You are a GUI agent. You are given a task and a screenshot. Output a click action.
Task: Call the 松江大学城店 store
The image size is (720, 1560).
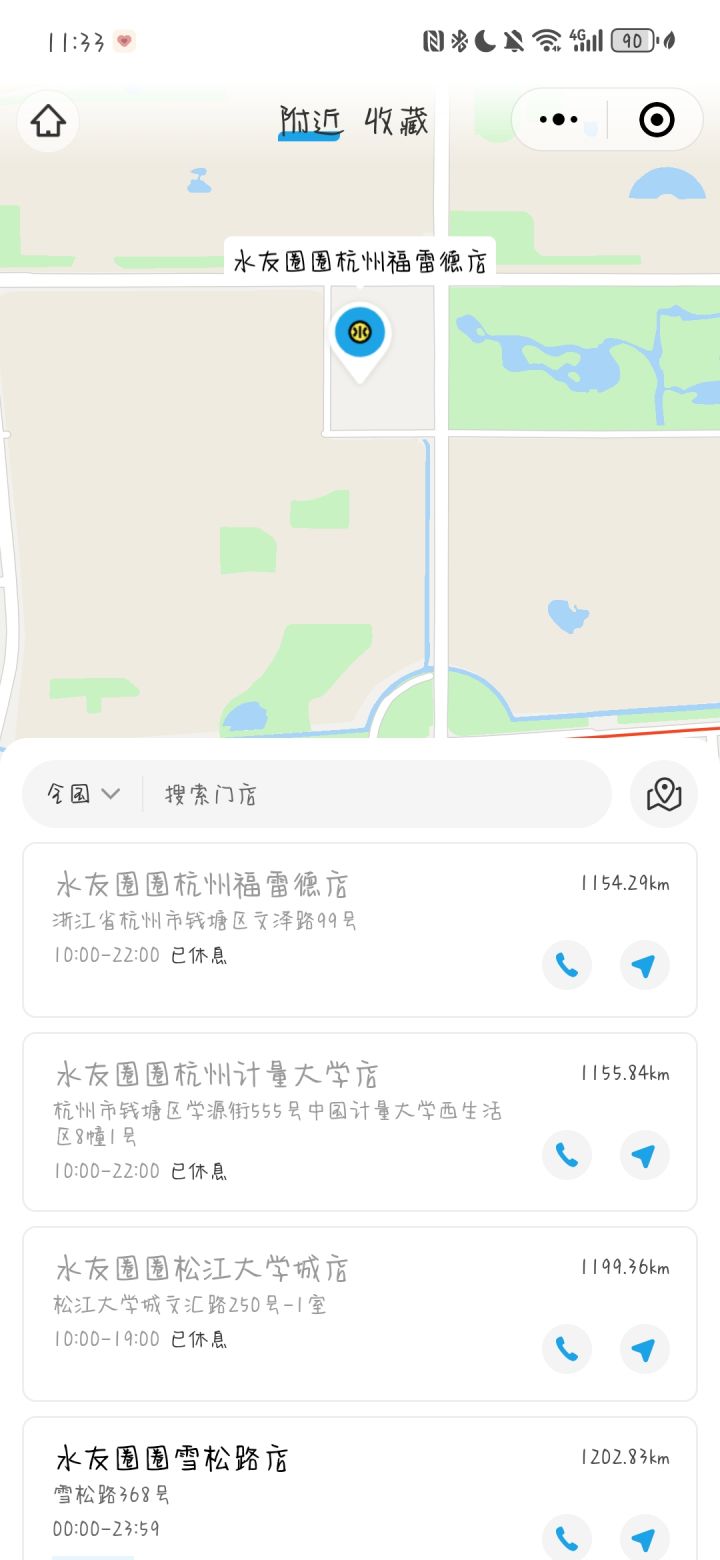(x=567, y=1349)
